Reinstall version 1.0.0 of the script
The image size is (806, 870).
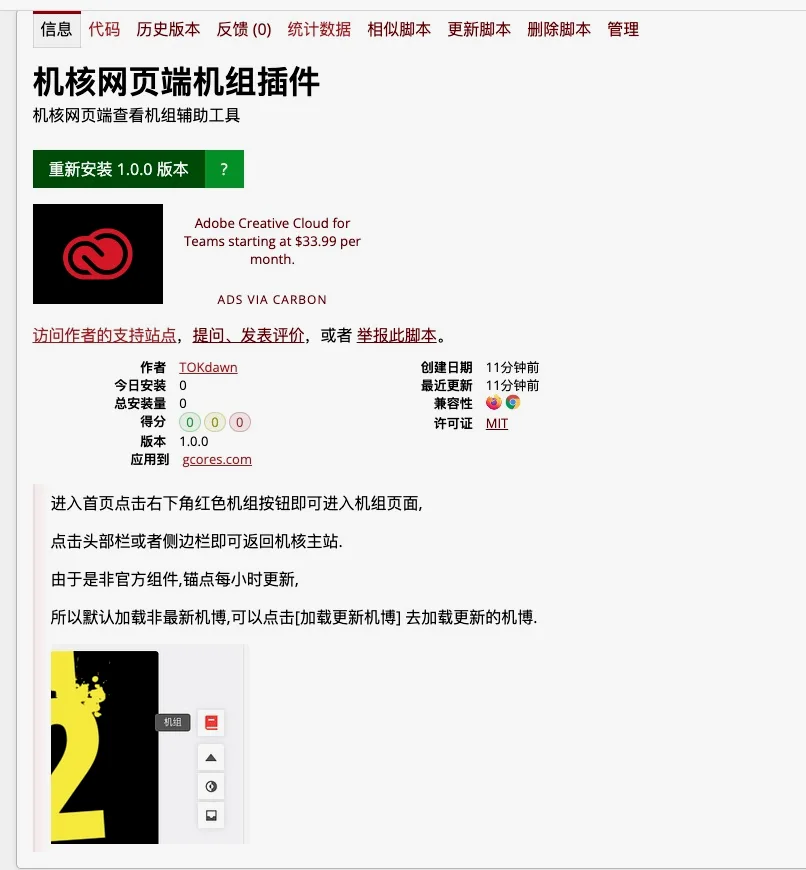[x=119, y=169]
